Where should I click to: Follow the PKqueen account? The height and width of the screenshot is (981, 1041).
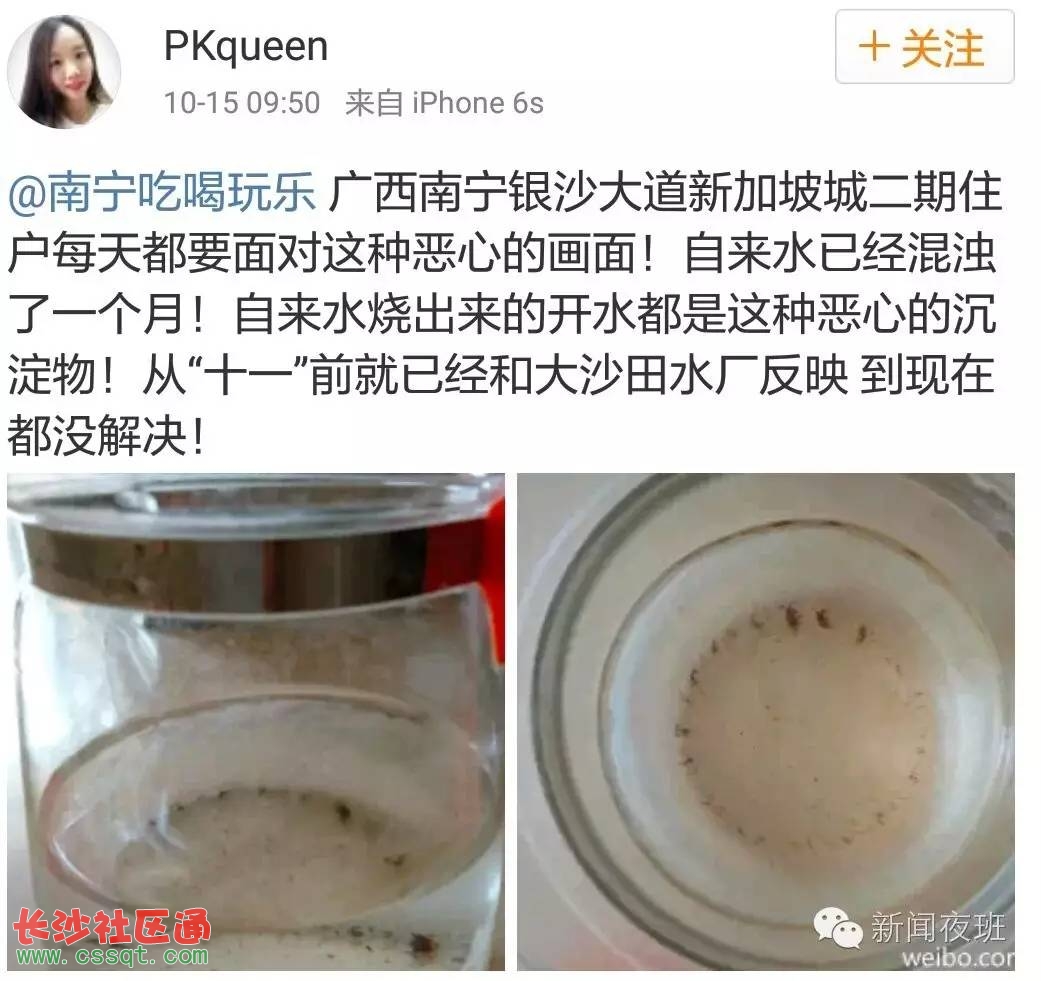(x=924, y=47)
